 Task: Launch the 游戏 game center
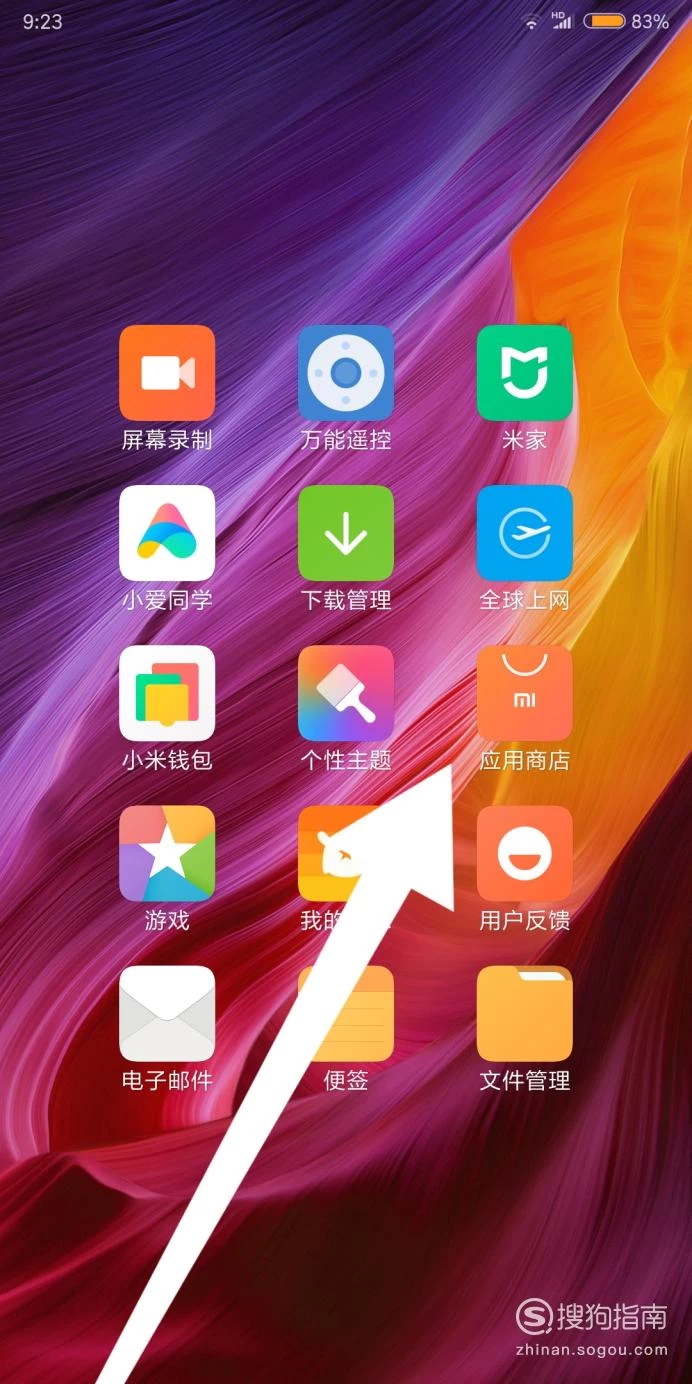[x=167, y=853]
